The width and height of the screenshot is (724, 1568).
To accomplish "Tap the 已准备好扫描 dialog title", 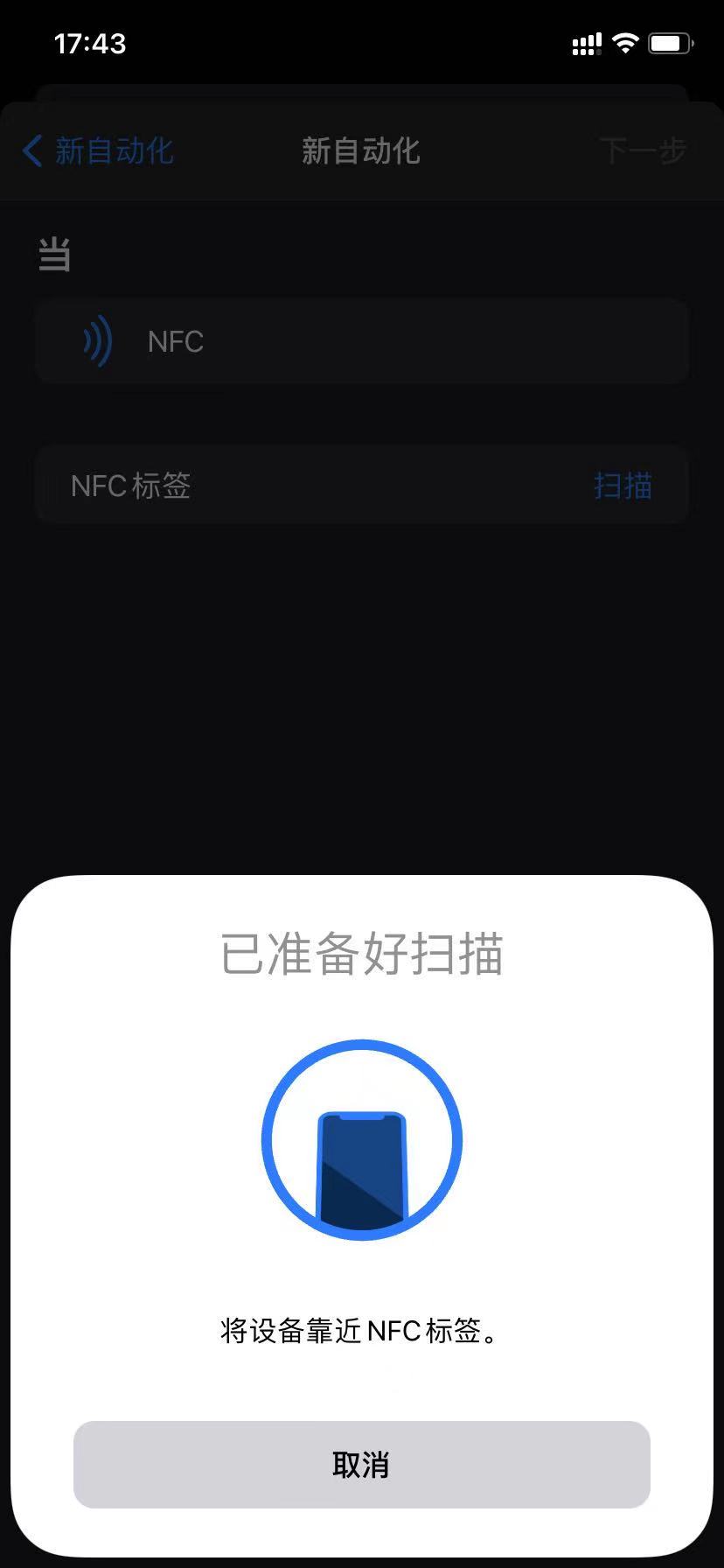I will pos(361,955).
